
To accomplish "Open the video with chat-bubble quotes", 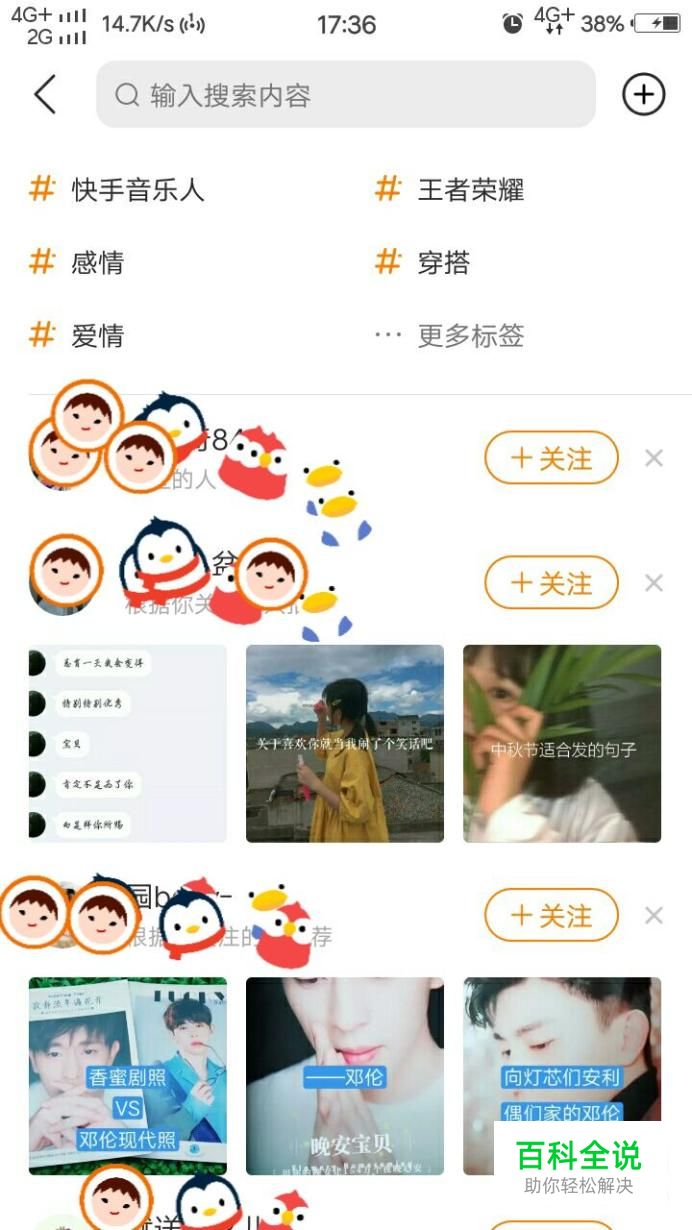I will pyautogui.click(x=128, y=743).
